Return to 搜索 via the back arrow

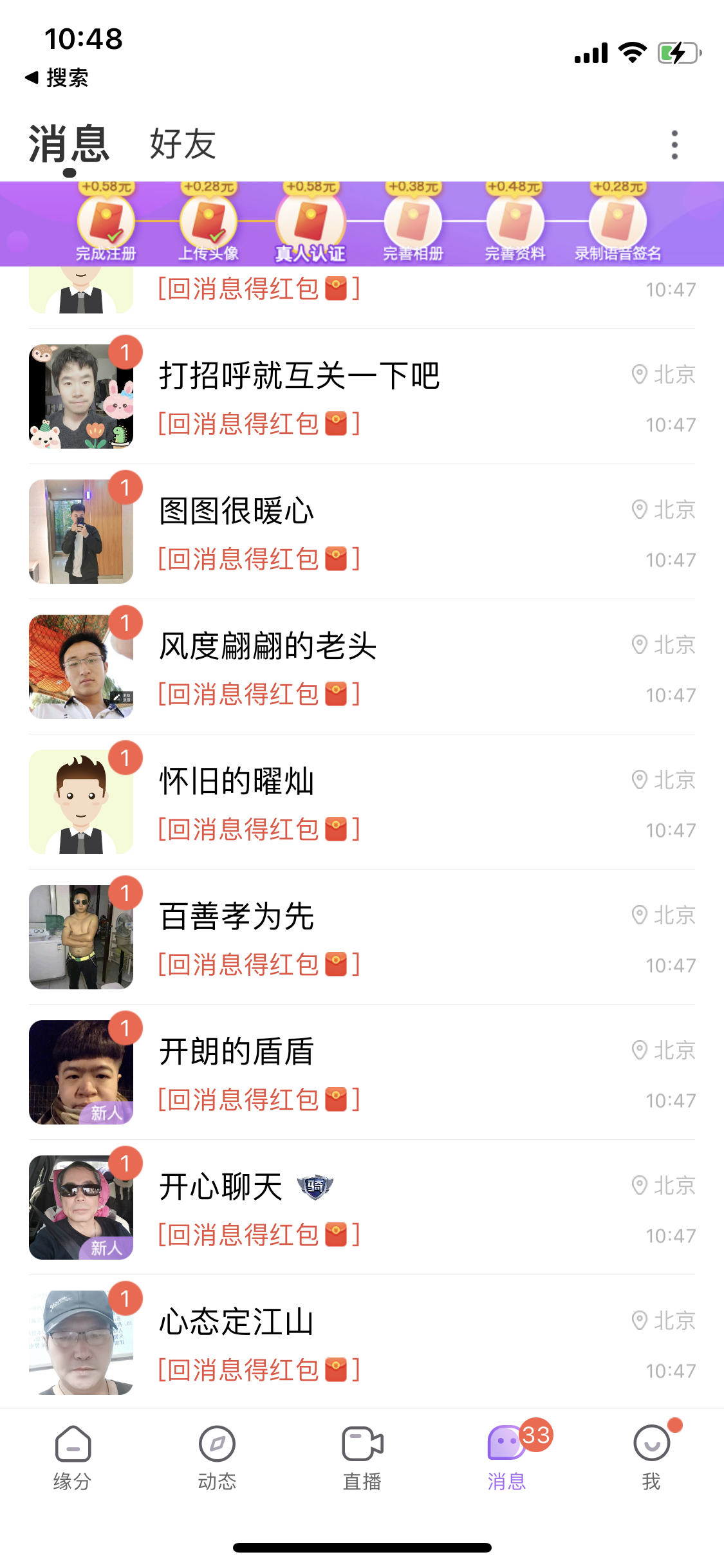[57, 78]
